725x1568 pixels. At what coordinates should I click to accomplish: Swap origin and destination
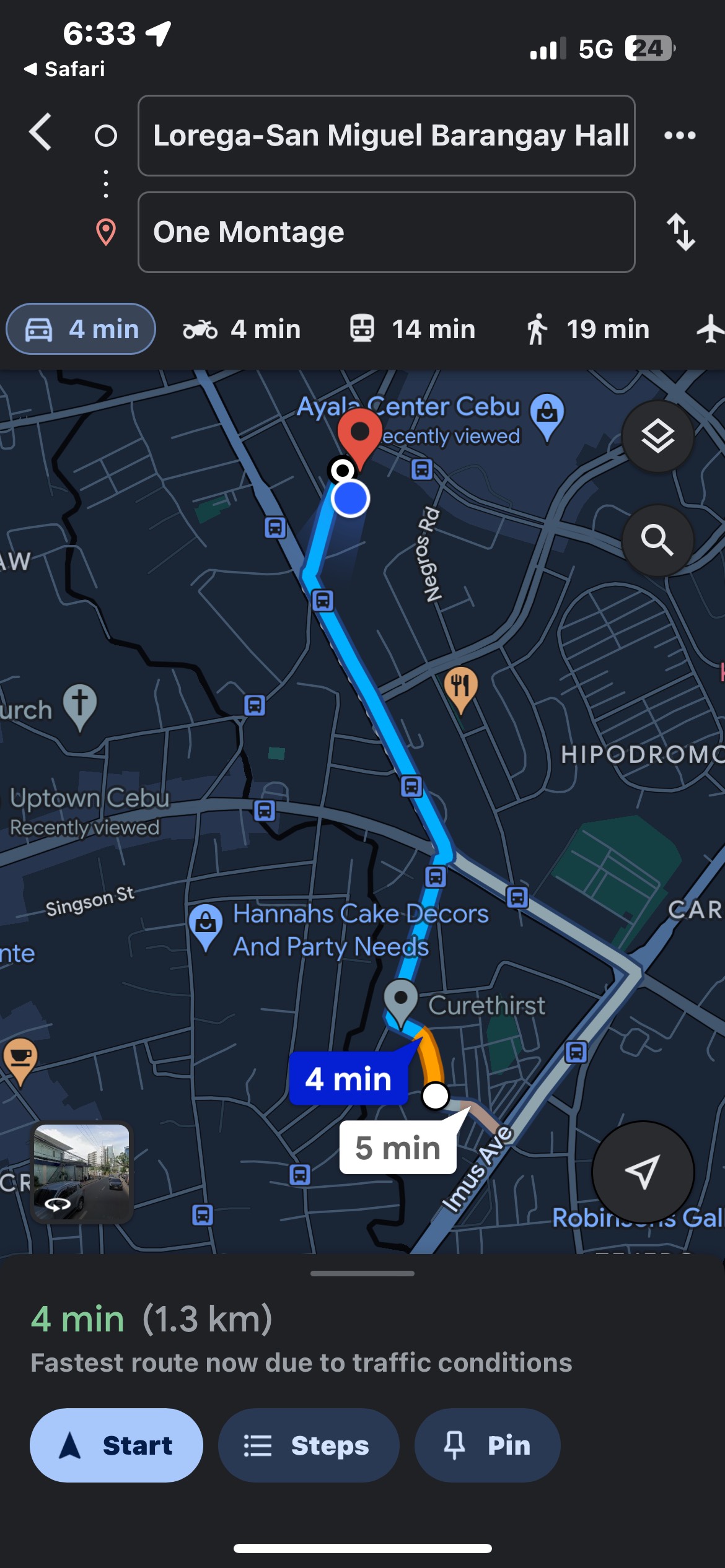coord(680,232)
